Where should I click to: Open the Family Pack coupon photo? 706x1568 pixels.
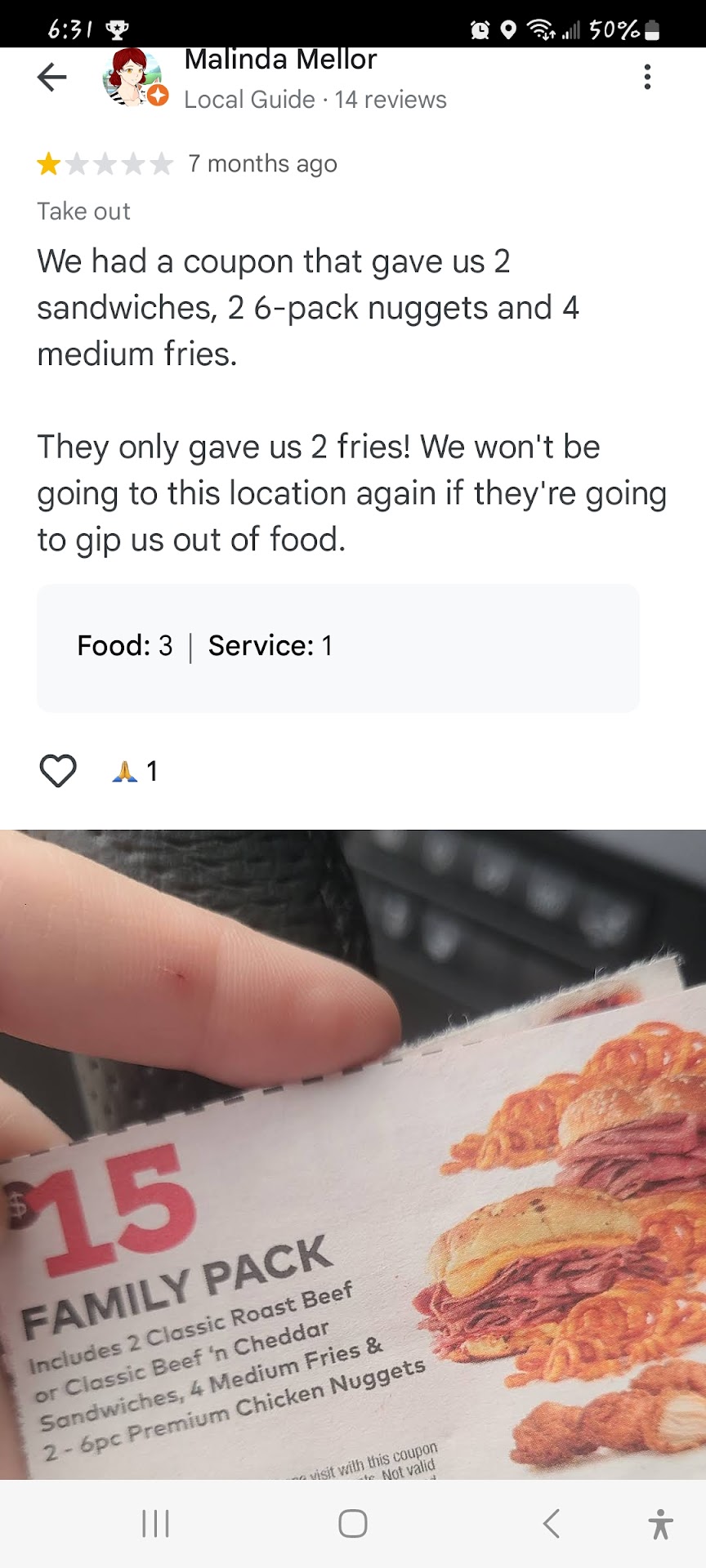coord(353,1153)
